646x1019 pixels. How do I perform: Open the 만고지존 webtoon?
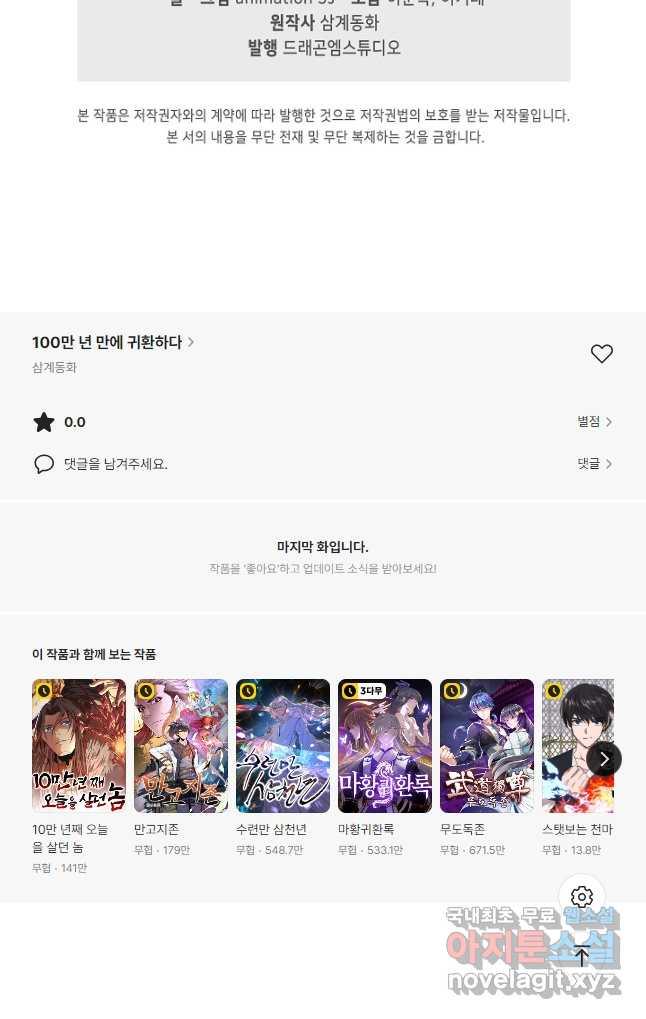[181, 746]
